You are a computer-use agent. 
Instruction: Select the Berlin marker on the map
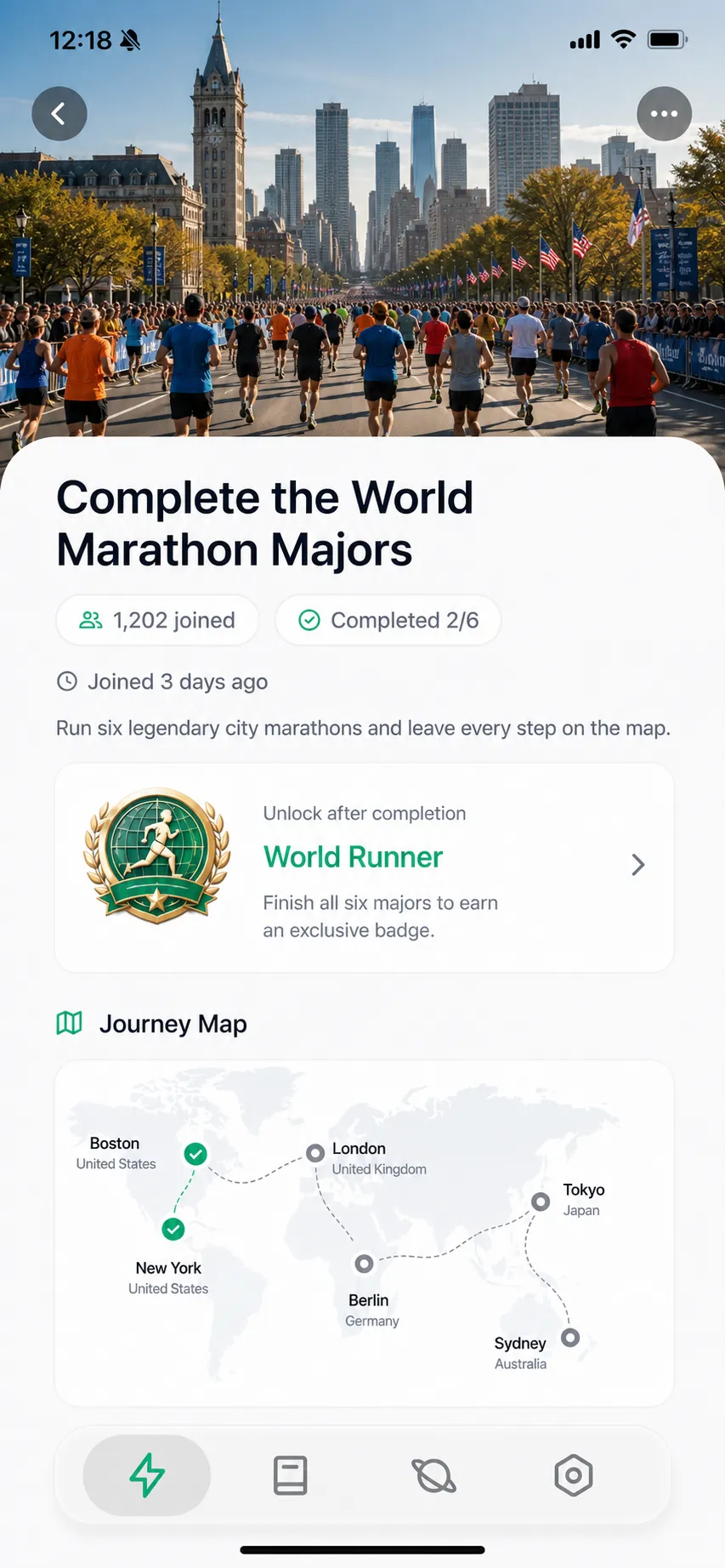364,1264
